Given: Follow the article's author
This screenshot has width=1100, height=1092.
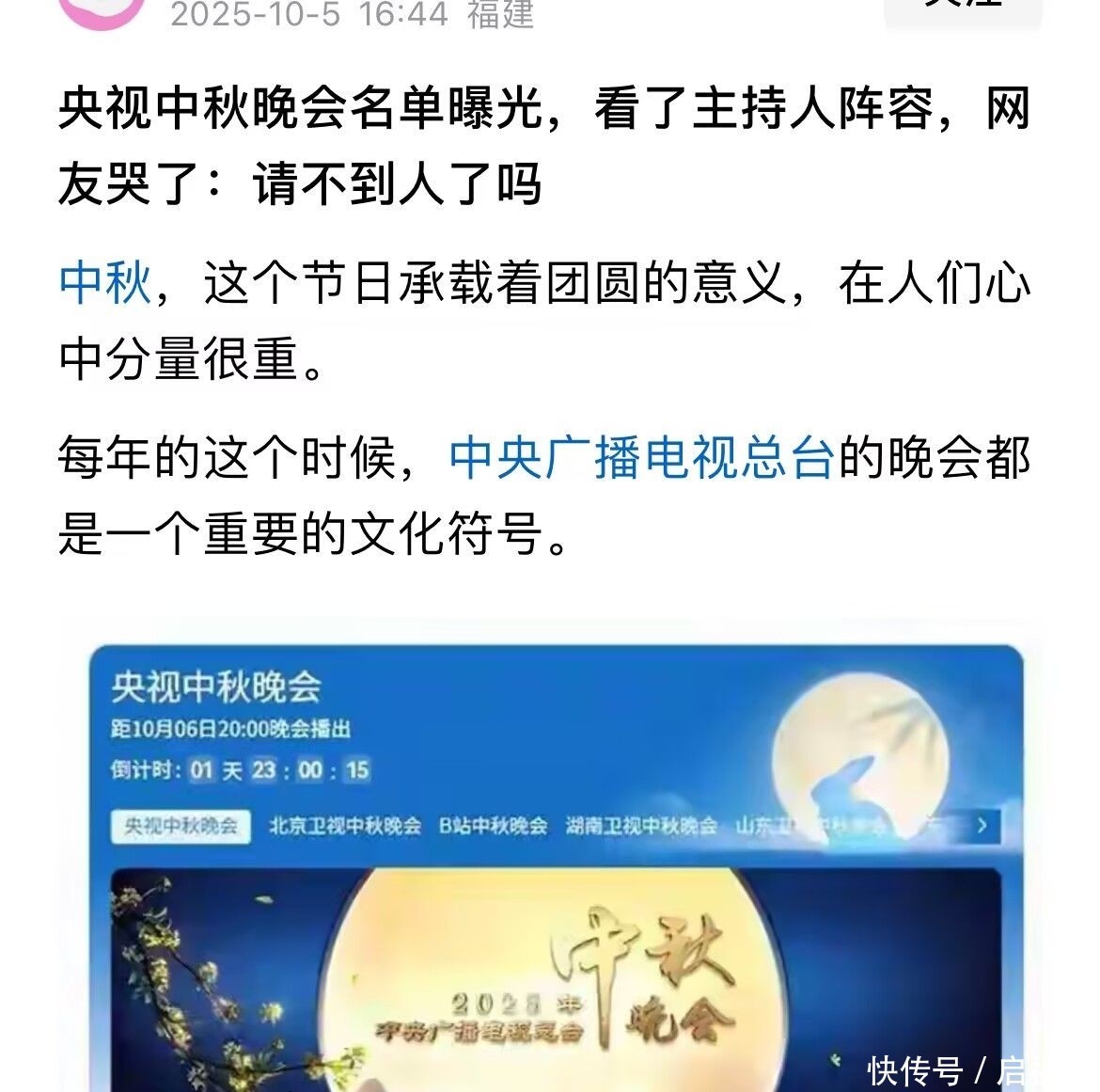Looking at the screenshot, I should coord(962,9).
